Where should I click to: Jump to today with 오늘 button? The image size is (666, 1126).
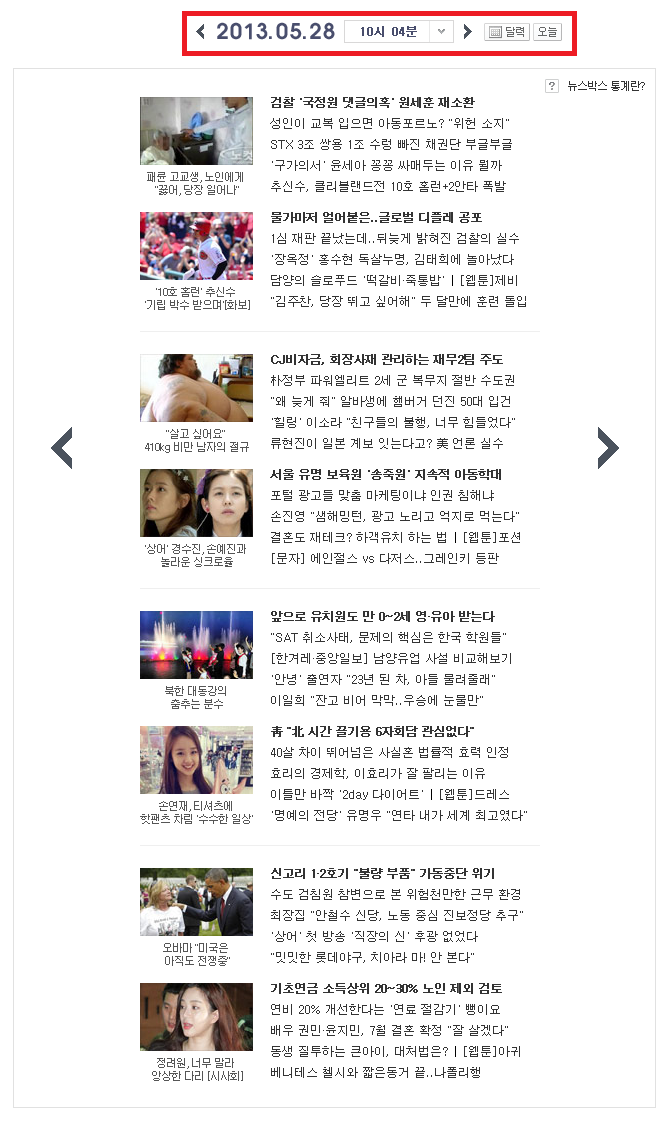coord(547,32)
